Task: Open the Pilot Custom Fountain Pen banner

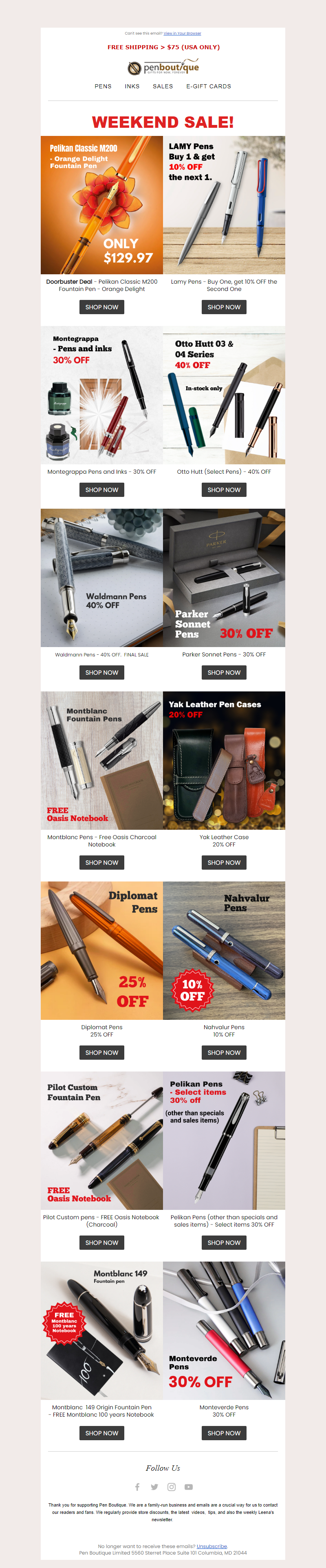Action: pos(102,1140)
